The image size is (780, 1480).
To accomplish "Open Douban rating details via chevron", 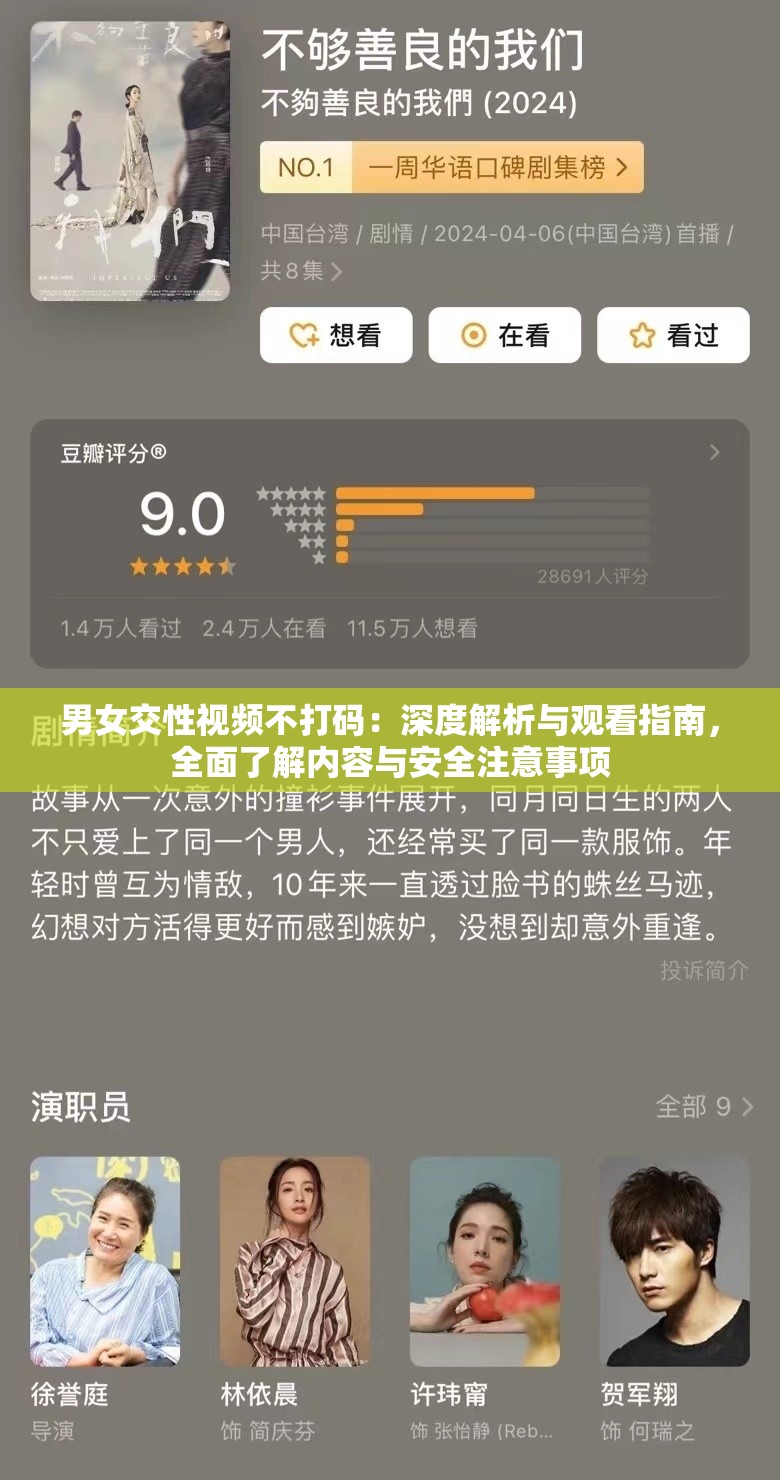I will pos(714,452).
